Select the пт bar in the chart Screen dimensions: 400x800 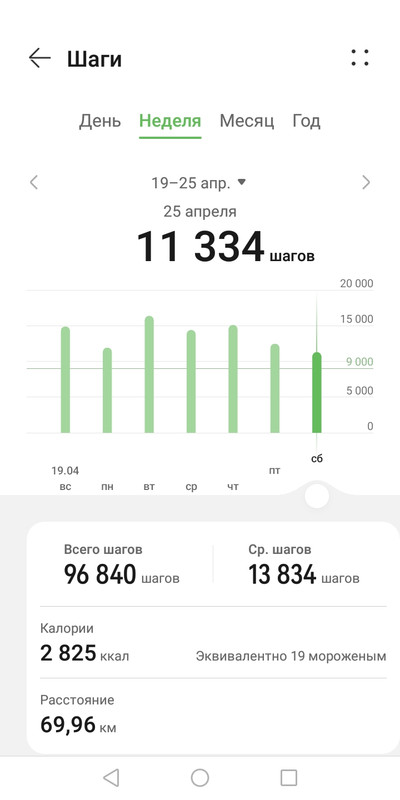click(274, 389)
